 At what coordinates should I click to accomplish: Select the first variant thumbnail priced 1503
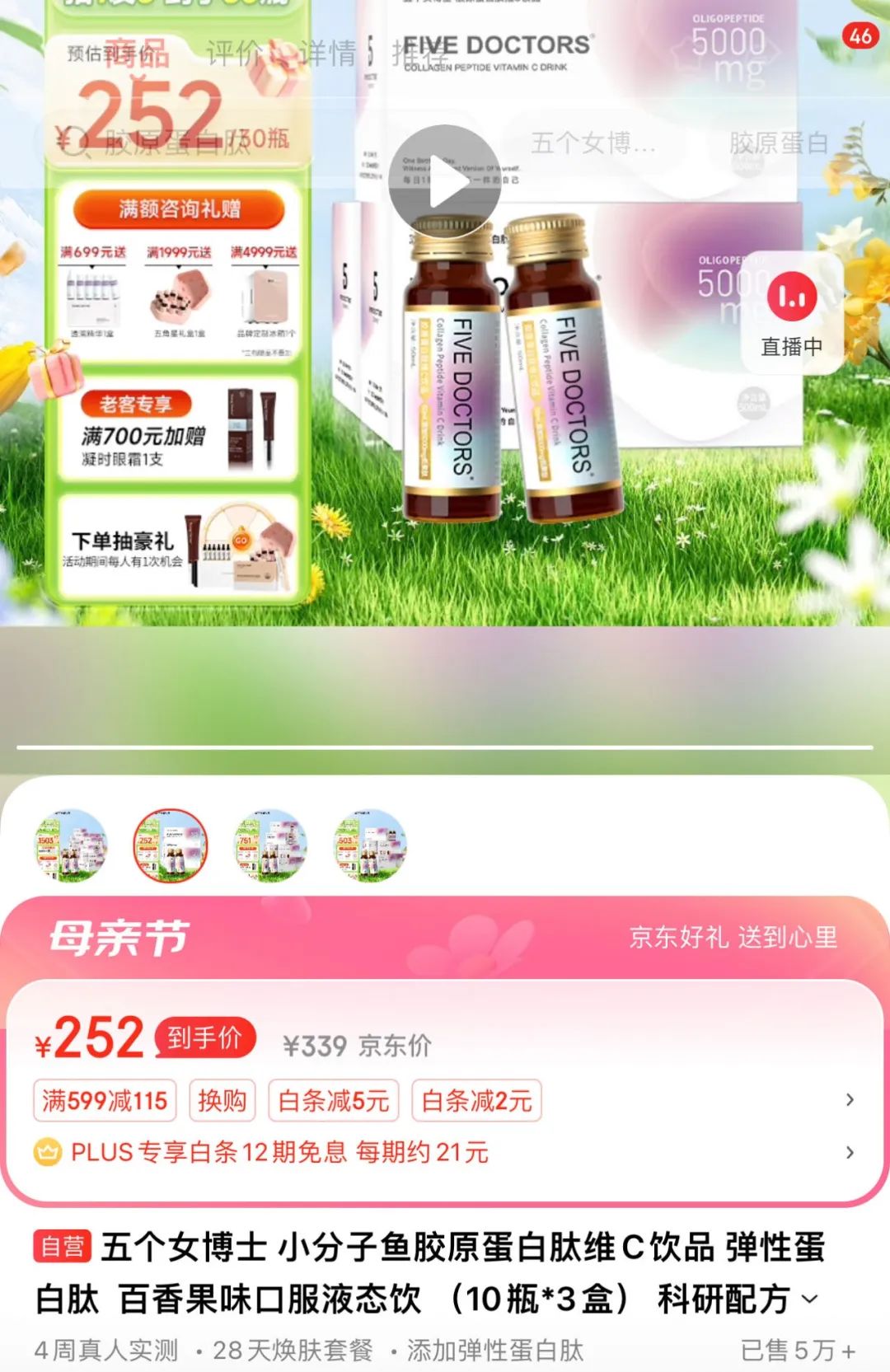click(71, 845)
